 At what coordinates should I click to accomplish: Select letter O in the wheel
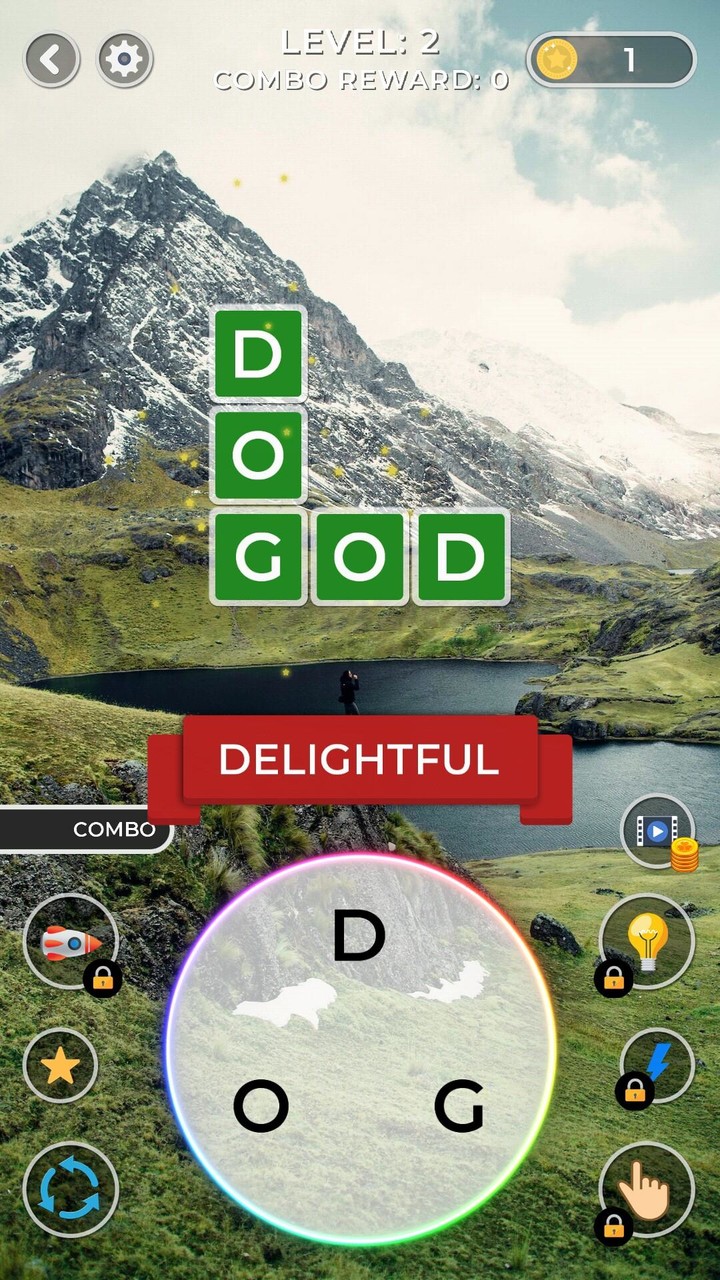pyautogui.click(x=262, y=1105)
